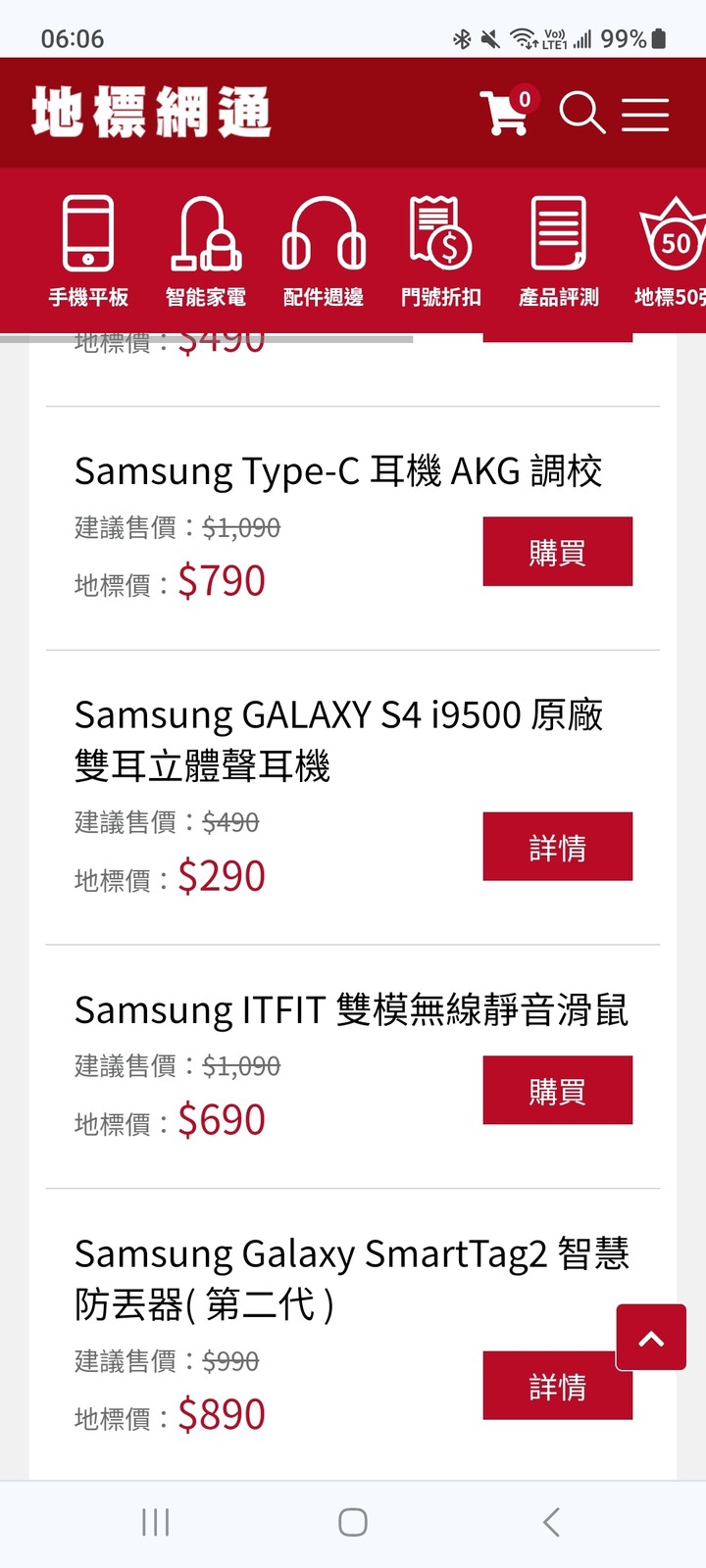Open the shopping cart
Viewport: 706px width, 1568px height.
tap(506, 113)
